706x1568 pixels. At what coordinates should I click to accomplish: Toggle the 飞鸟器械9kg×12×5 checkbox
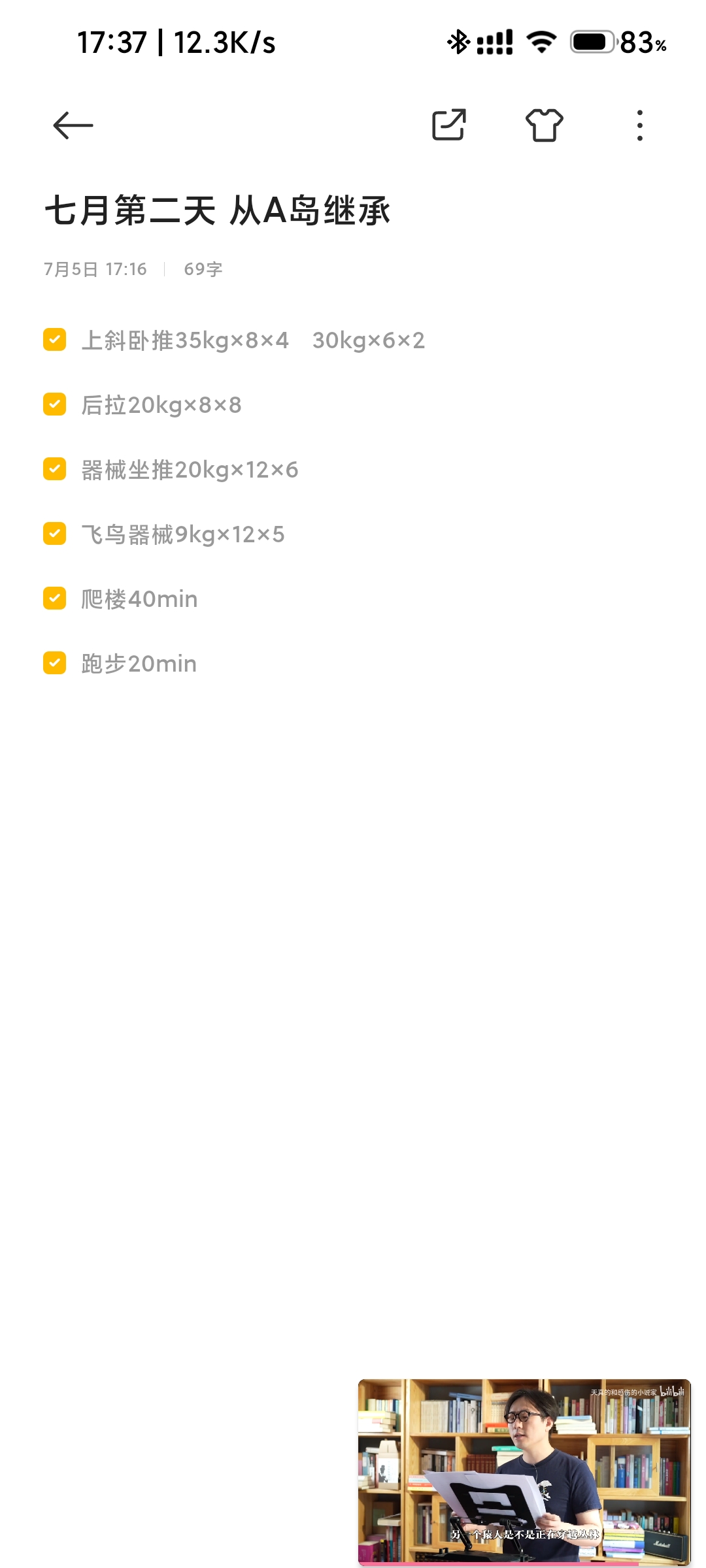point(55,534)
